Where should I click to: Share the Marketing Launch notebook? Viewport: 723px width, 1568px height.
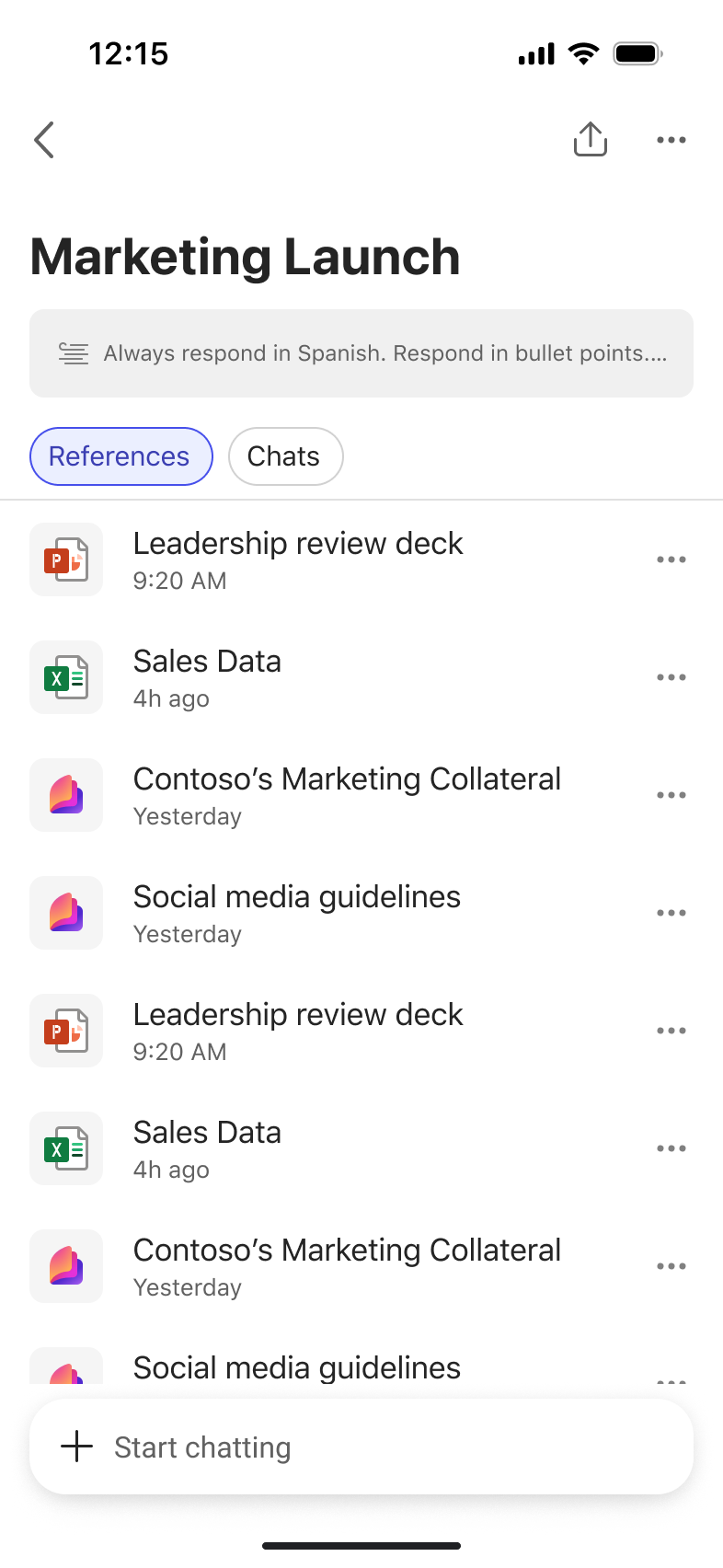[x=590, y=139]
